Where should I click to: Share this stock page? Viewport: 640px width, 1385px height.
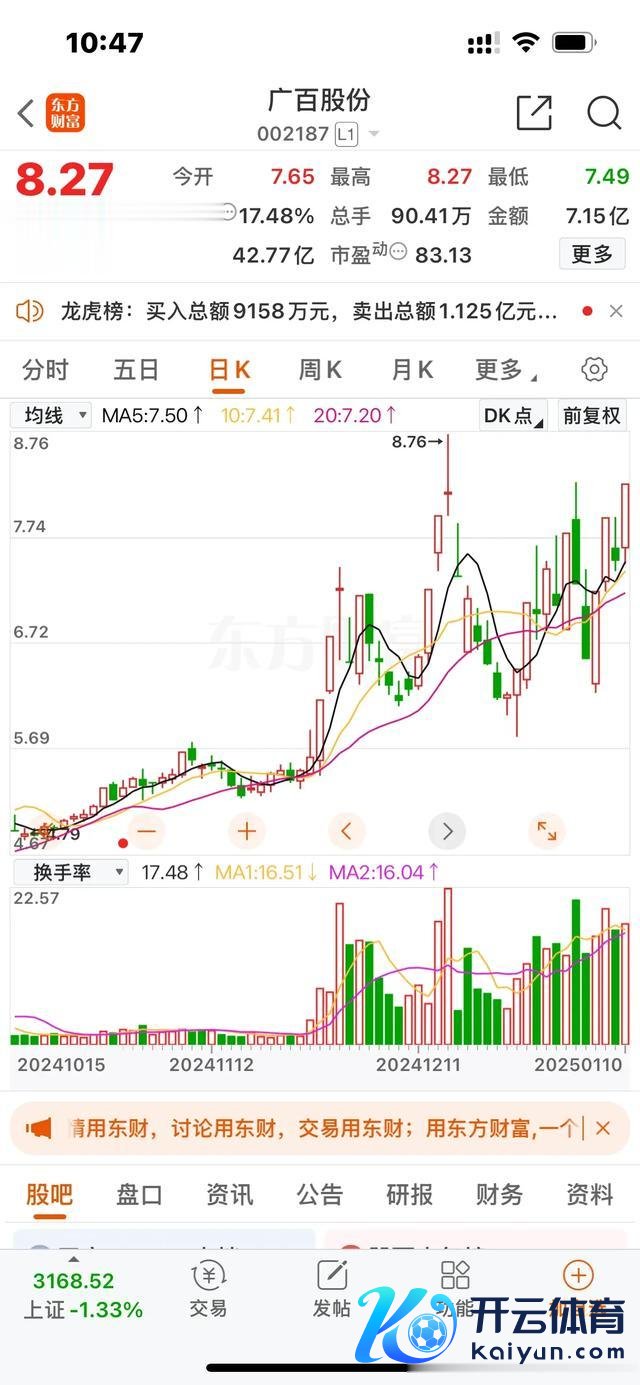534,113
